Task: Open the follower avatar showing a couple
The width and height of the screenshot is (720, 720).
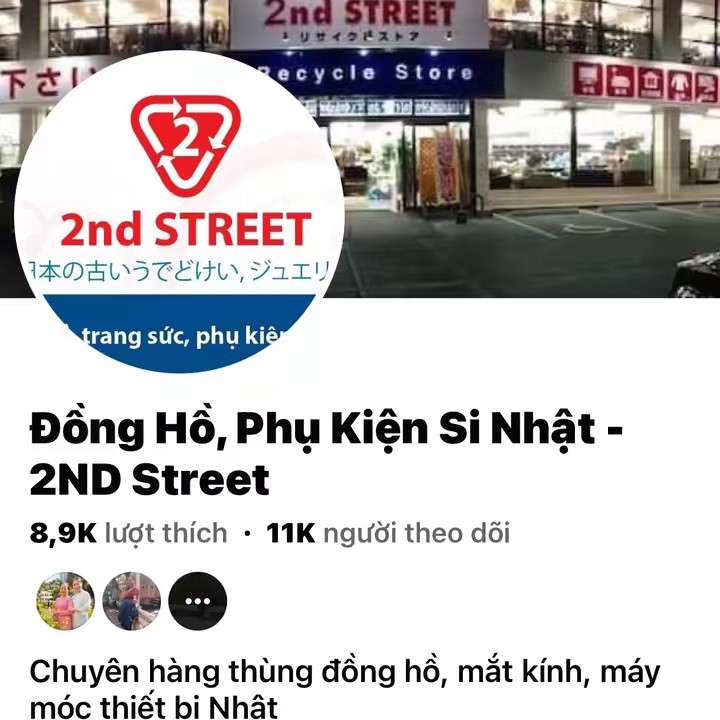Action: pyautogui.click(x=66, y=601)
